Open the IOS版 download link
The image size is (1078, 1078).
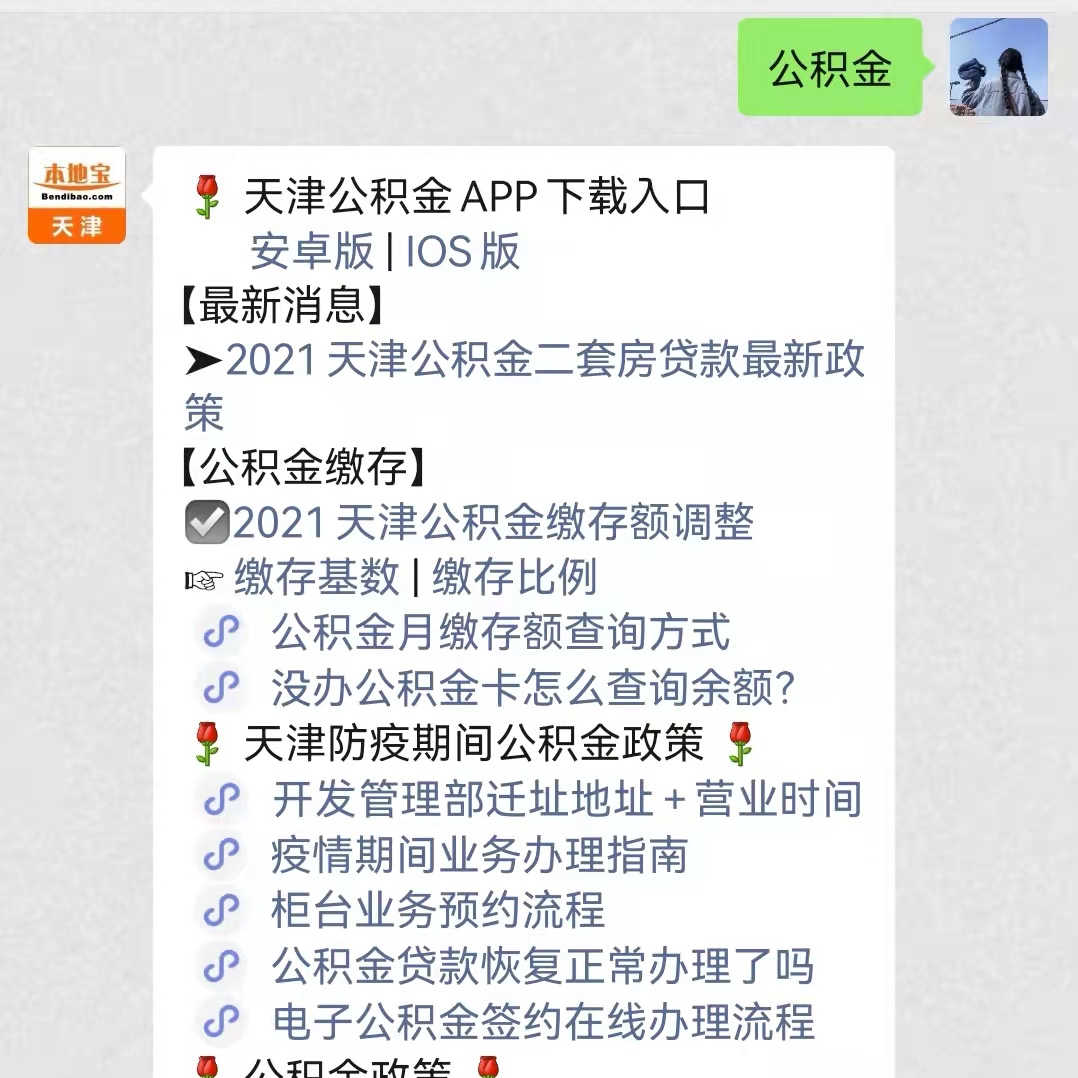pyautogui.click(x=463, y=252)
